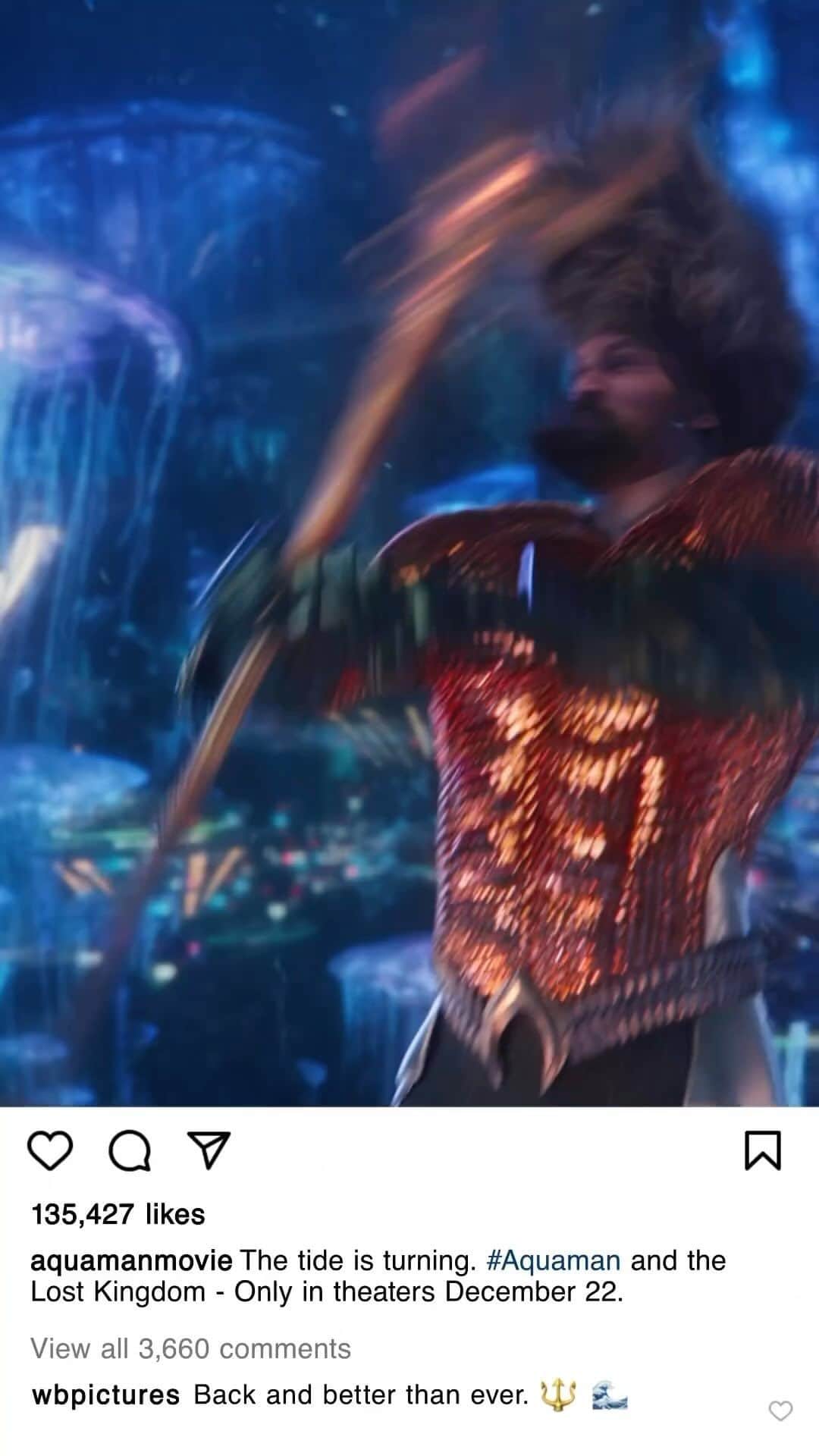Bookmark this Aquaman post
This screenshot has height=1456, width=819.
pyautogui.click(x=762, y=1151)
